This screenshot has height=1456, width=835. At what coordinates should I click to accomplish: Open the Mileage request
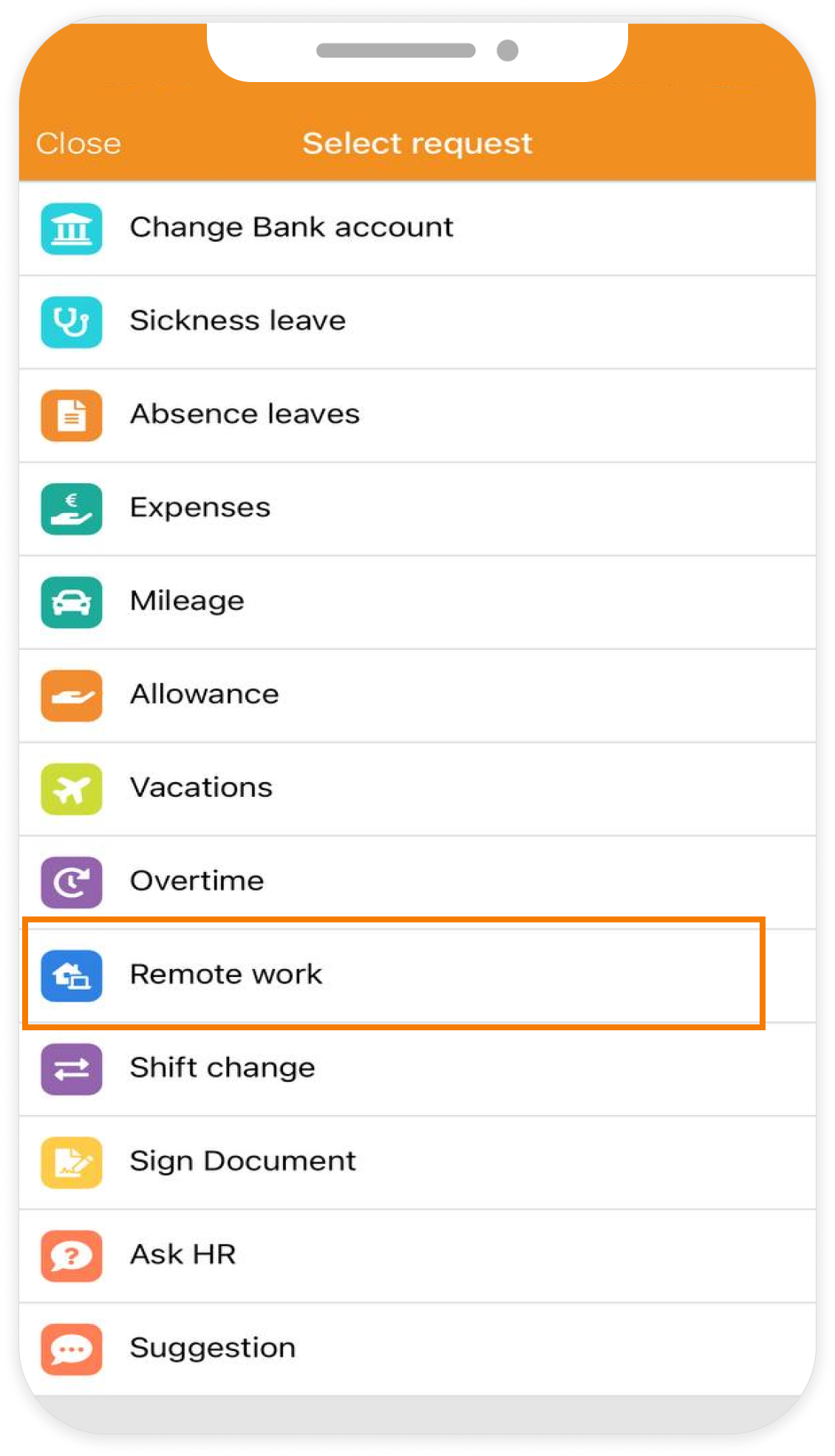tap(187, 601)
